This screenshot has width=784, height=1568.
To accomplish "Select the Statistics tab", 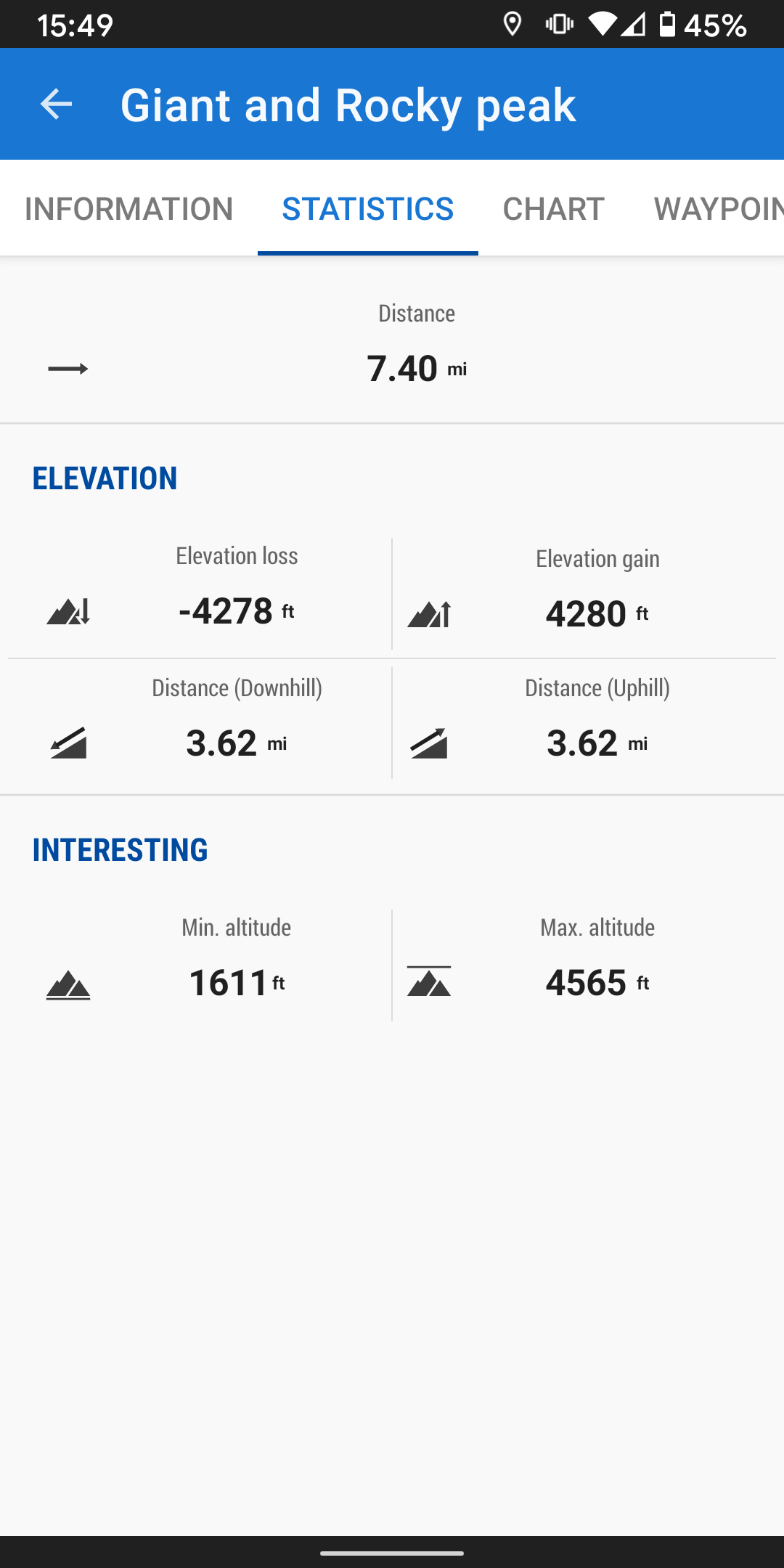I will [367, 209].
